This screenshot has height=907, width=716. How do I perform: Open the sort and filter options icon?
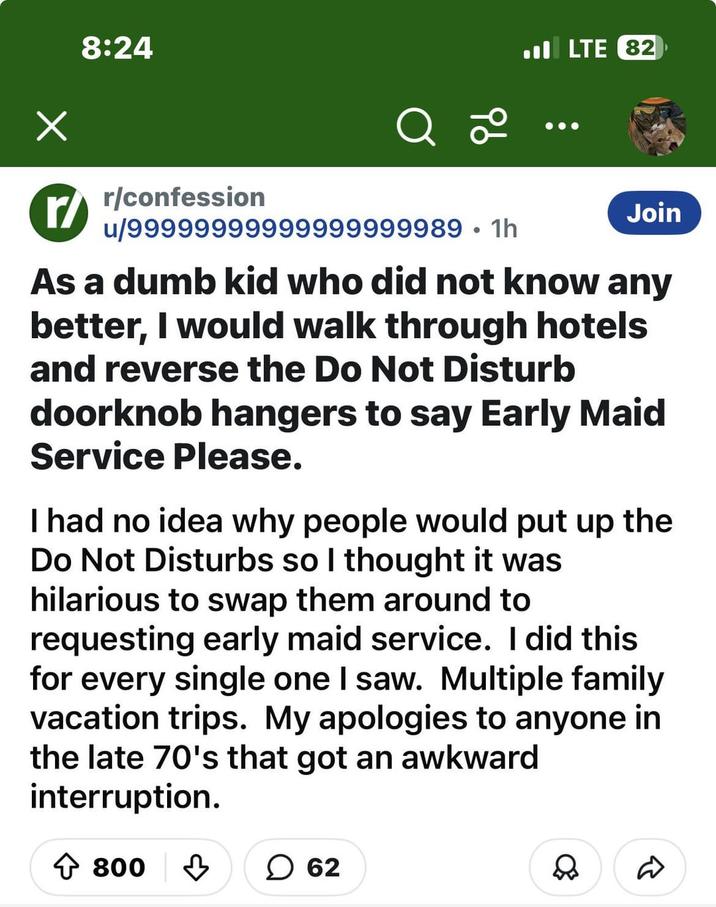point(489,127)
